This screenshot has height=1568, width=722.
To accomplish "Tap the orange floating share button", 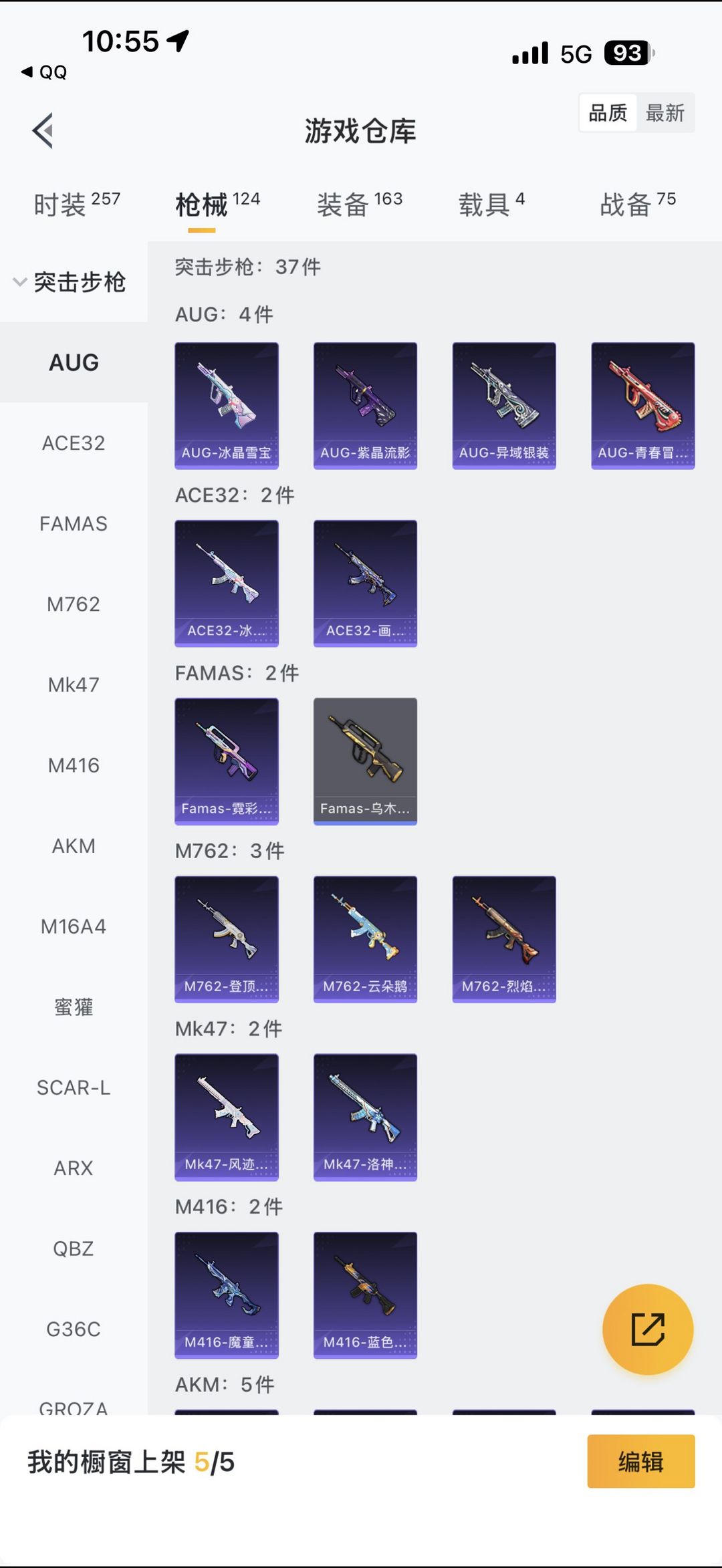I will pyautogui.click(x=647, y=1329).
